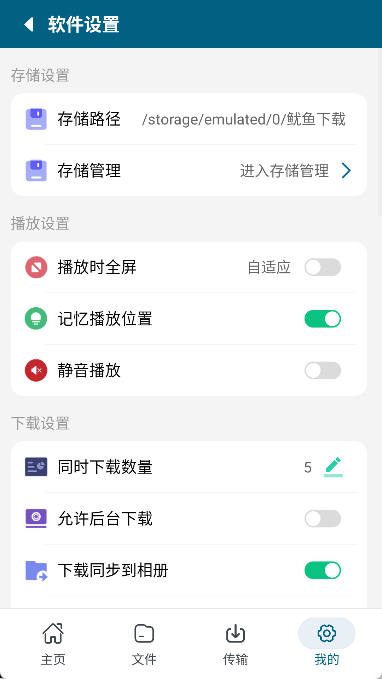Enter 存储管理 via the chevron row
Image resolution: width=382 pixels, height=679 pixels.
(x=189, y=171)
